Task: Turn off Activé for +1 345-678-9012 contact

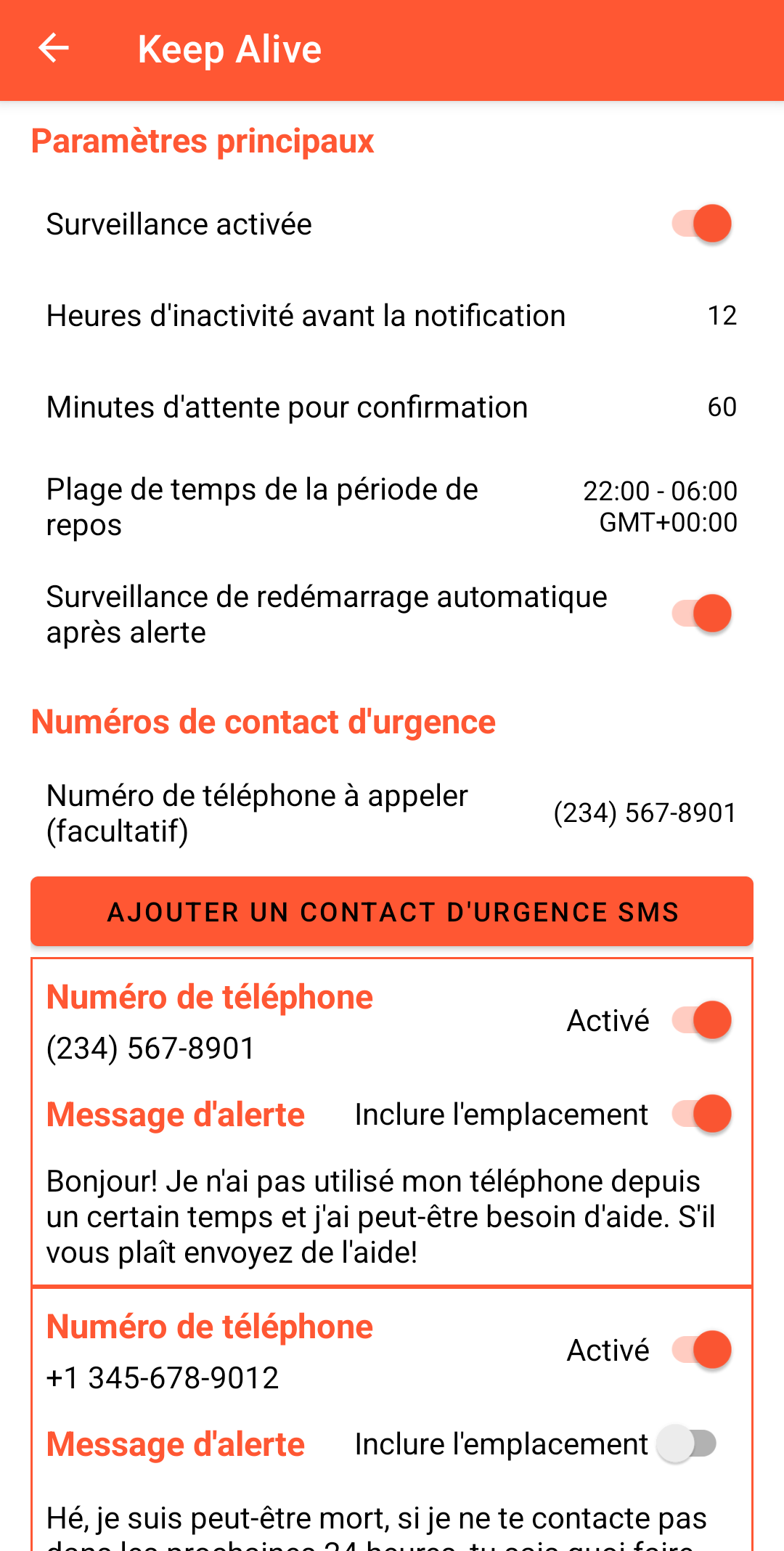Action: (701, 1350)
